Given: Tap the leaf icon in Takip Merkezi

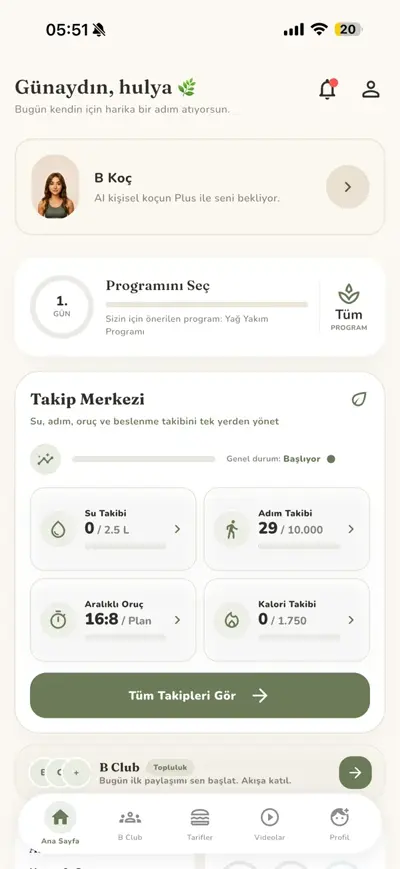Looking at the screenshot, I should point(359,399).
